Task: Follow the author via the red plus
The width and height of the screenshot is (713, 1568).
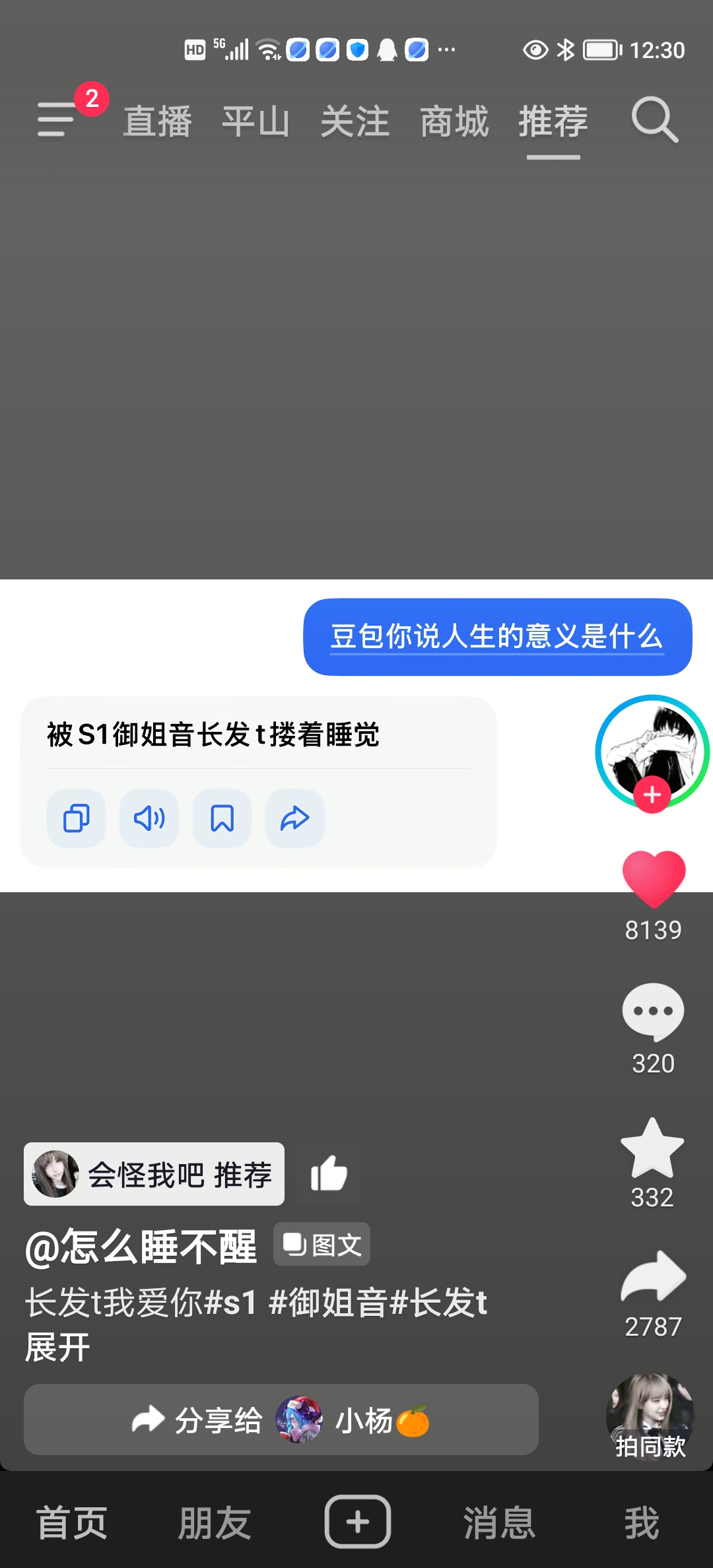Action: (652, 795)
